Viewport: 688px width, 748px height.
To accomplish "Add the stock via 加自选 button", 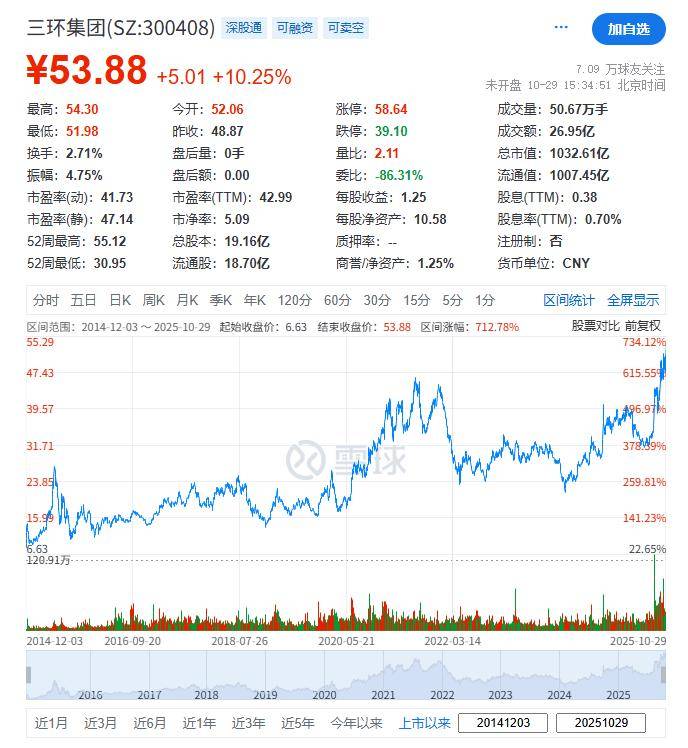I will click(628, 29).
